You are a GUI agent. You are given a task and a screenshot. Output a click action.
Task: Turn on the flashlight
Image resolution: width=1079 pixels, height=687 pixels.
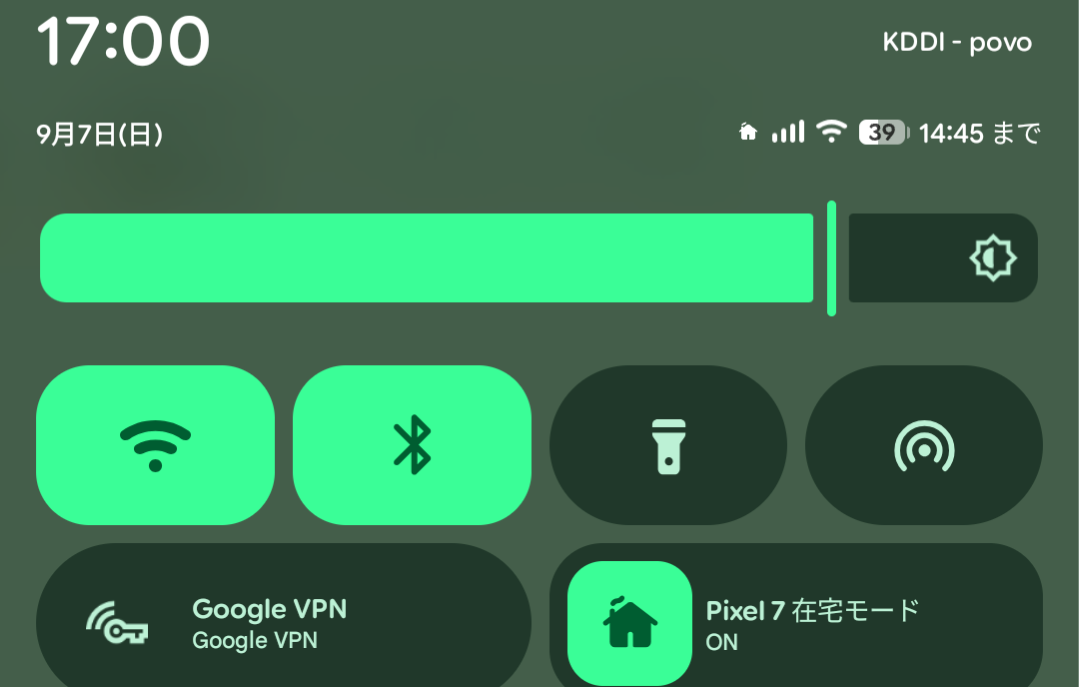[x=667, y=445]
